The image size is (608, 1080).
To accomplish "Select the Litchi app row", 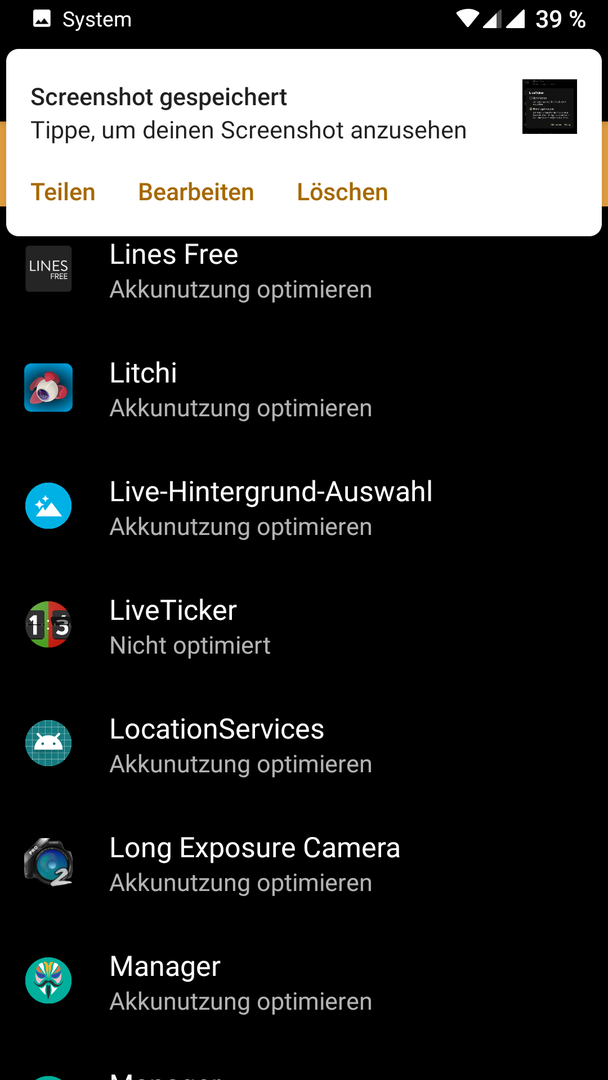I will tap(304, 388).
